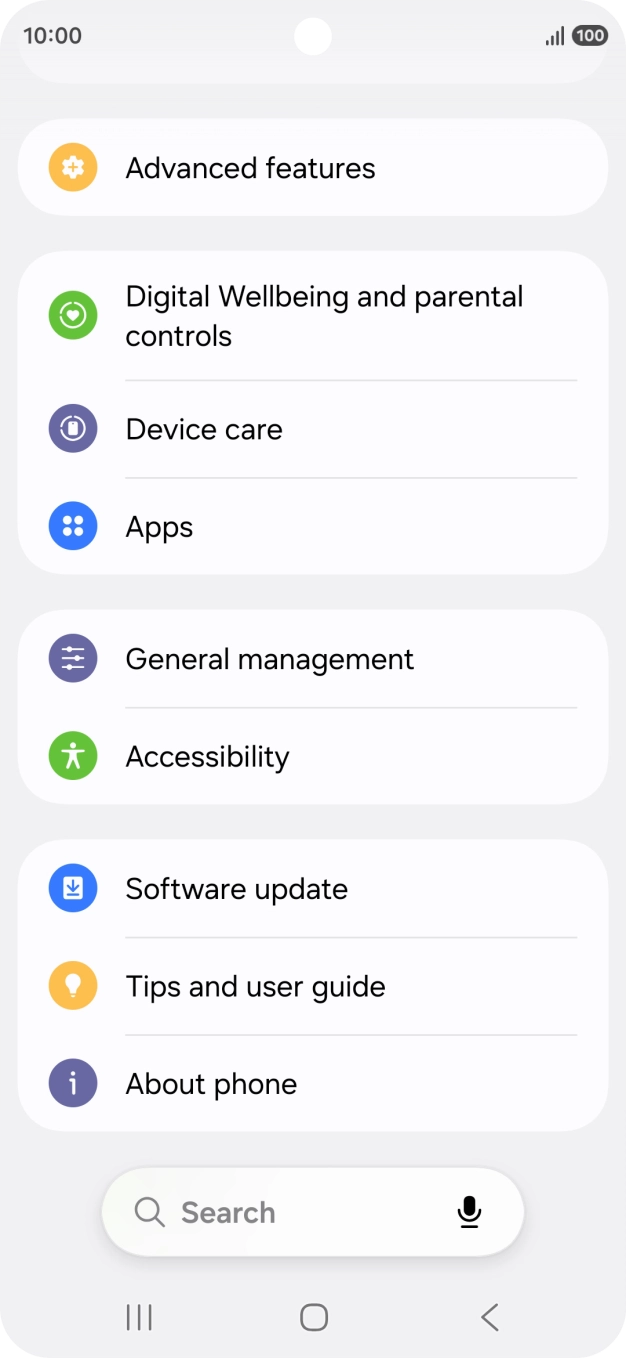The image size is (626, 1358).
Task: Open Accessibility settings
Action: (x=313, y=757)
